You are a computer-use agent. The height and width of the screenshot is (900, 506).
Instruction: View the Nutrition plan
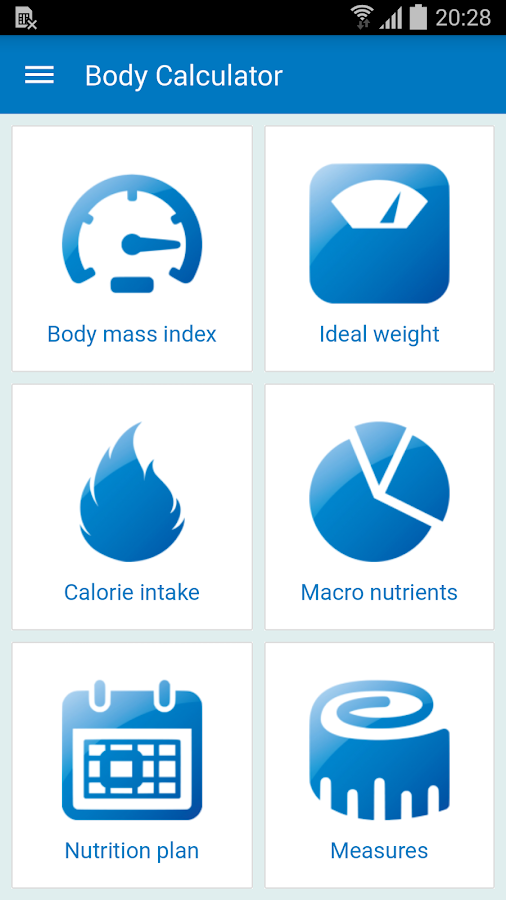(132, 765)
